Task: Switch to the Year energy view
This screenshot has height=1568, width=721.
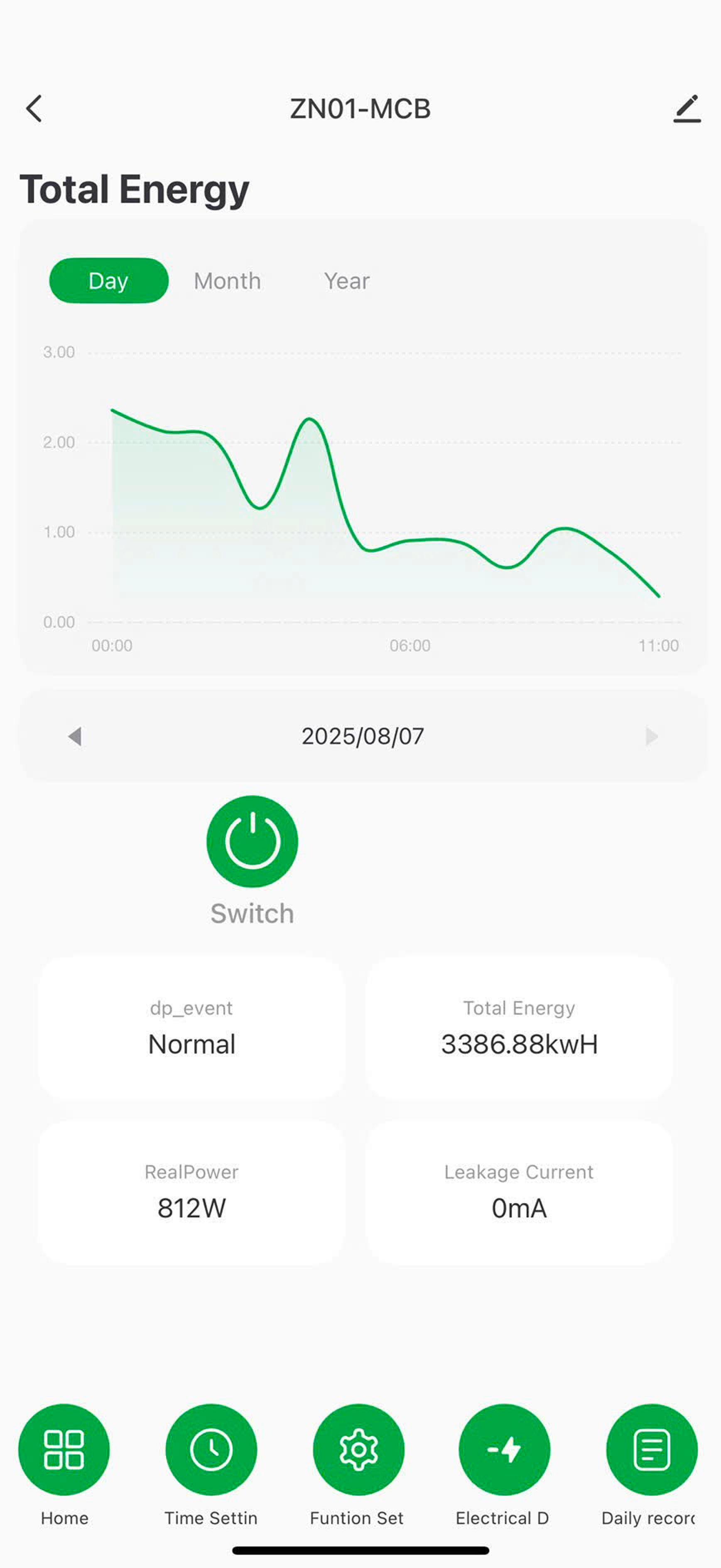Action: coord(347,281)
